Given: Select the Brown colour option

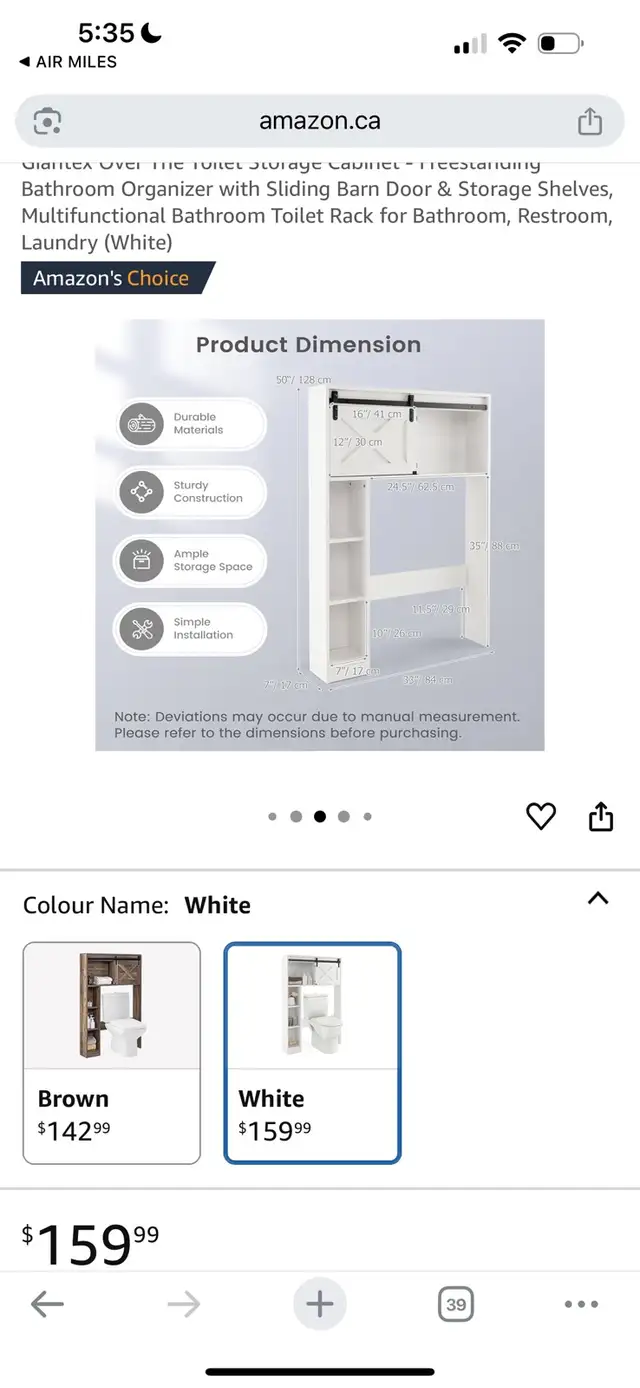Looking at the screenshot, I should [112, 1053].
